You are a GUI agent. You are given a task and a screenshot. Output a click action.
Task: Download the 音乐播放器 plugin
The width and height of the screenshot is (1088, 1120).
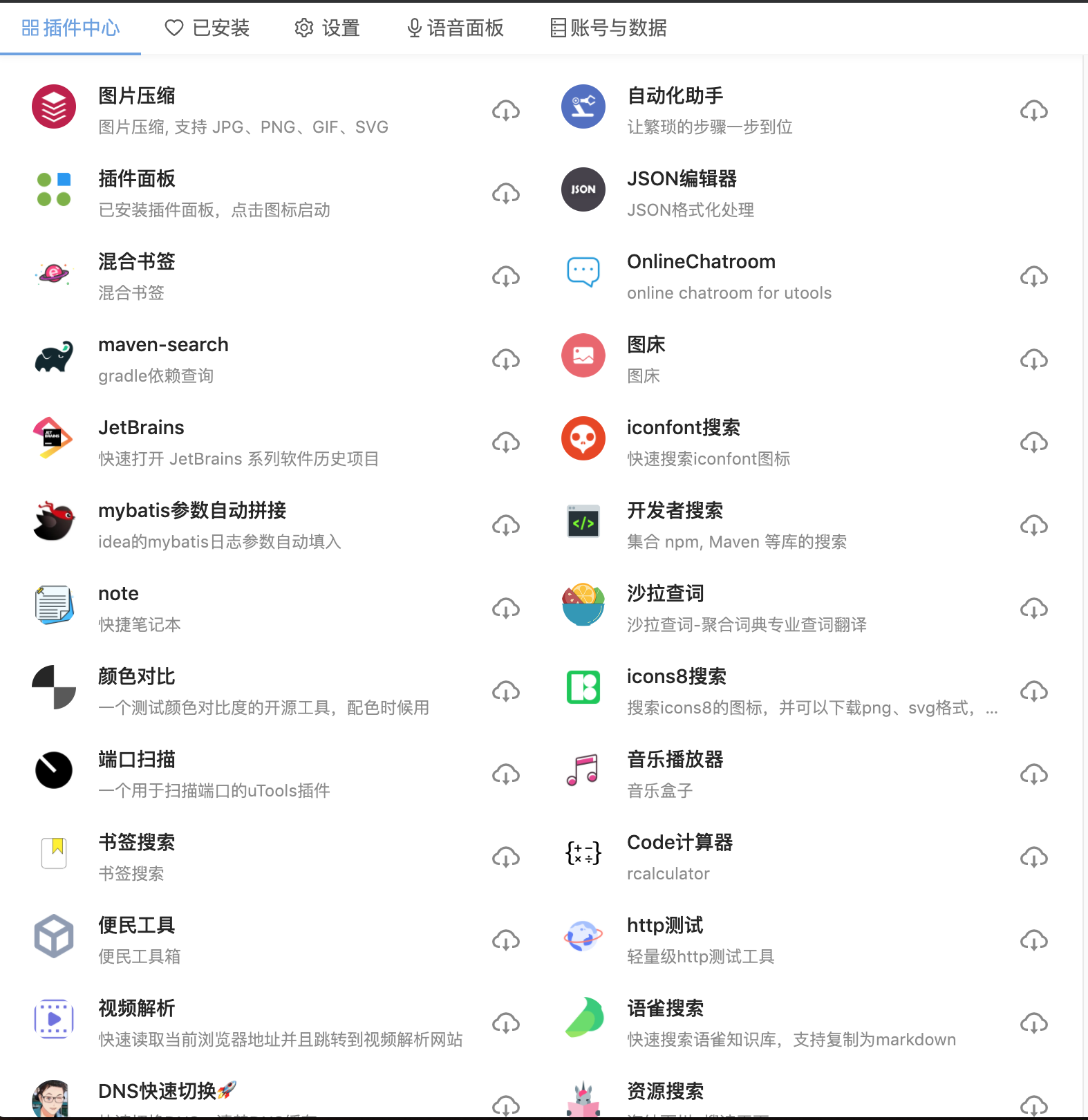coord(1034,774)
